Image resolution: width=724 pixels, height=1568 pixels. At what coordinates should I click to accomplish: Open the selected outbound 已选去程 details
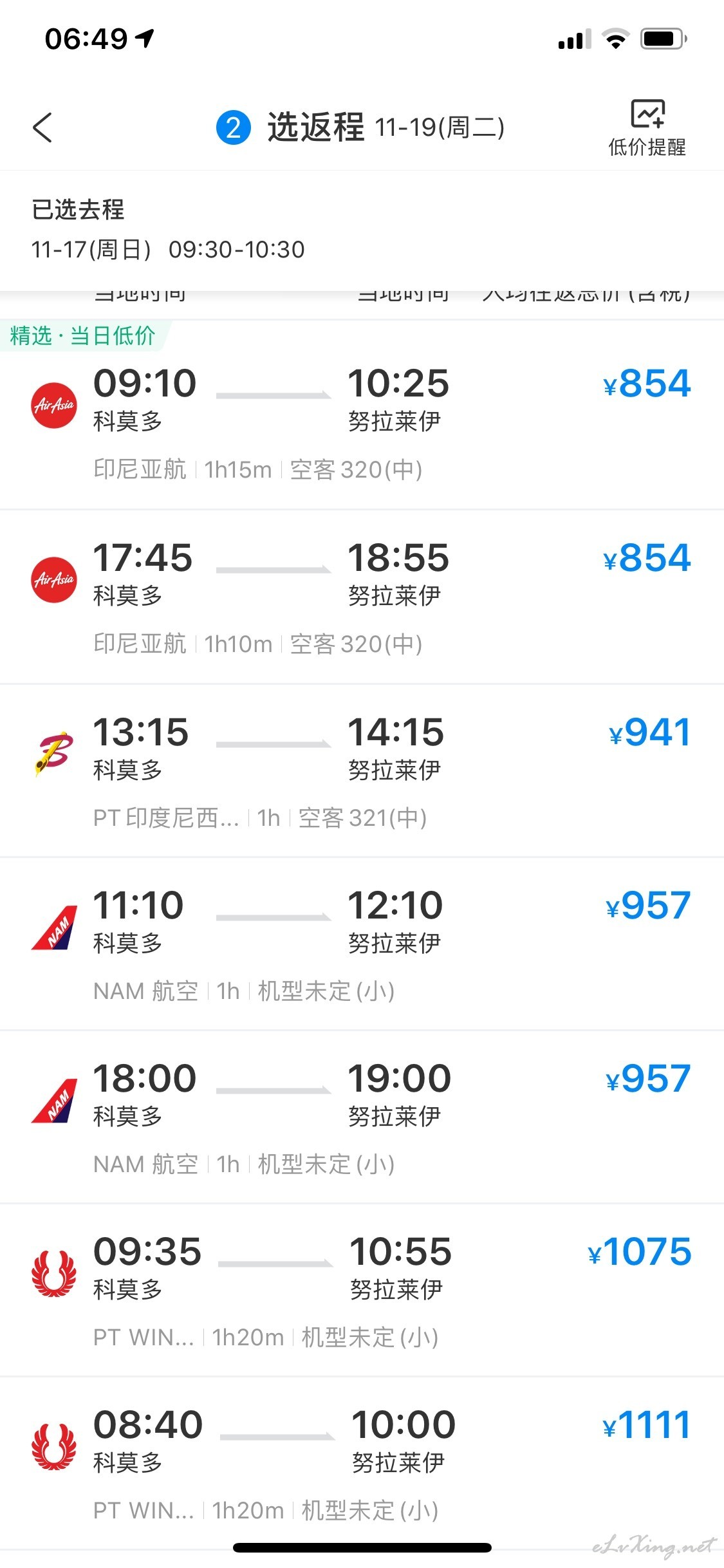(362, 230)
